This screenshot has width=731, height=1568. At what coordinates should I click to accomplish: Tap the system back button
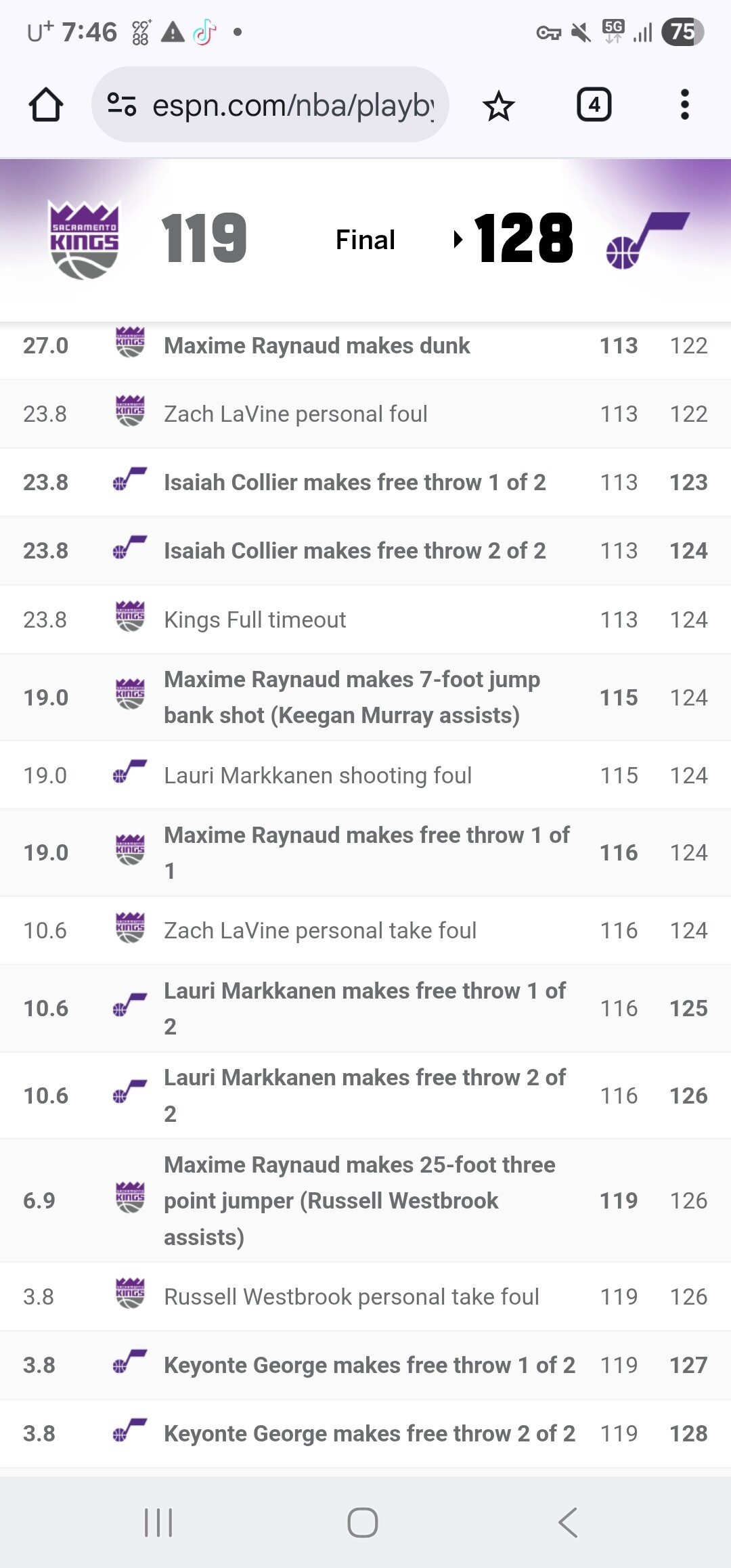pyautogui.click(x=569, y=1522)
